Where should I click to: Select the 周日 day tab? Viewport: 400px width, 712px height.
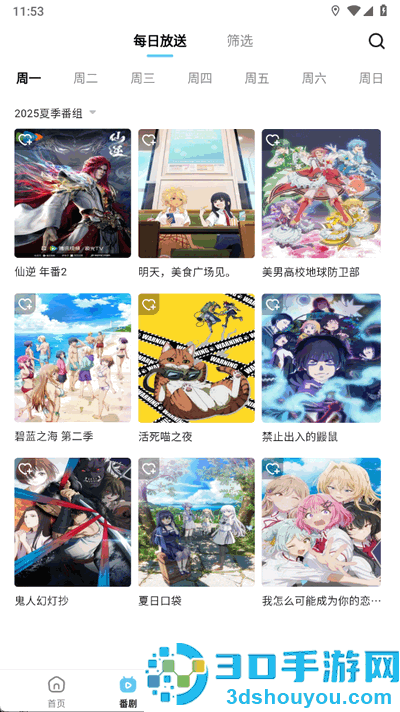coord(371,78)
